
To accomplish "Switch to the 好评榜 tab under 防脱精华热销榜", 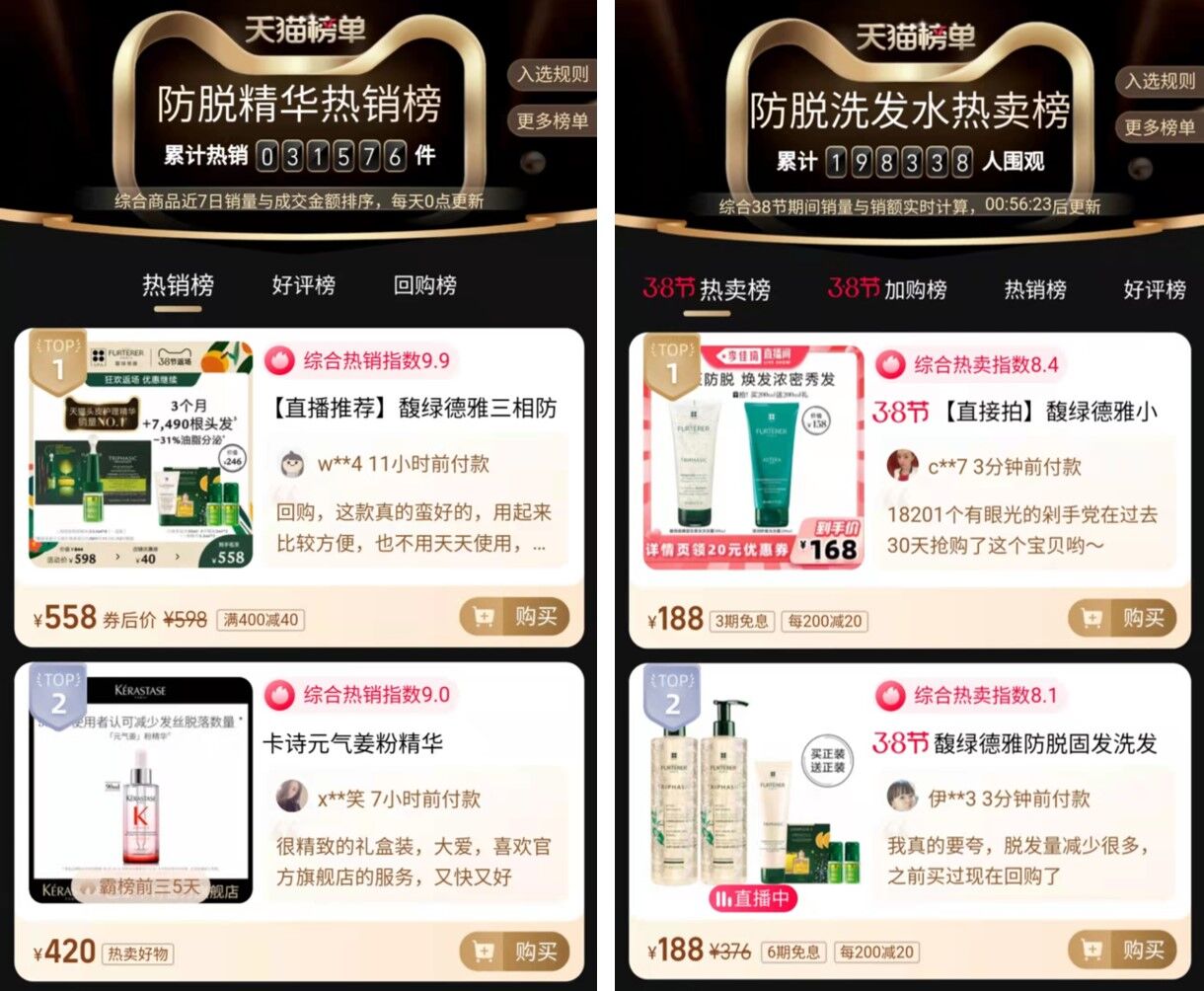I will 303,286.
